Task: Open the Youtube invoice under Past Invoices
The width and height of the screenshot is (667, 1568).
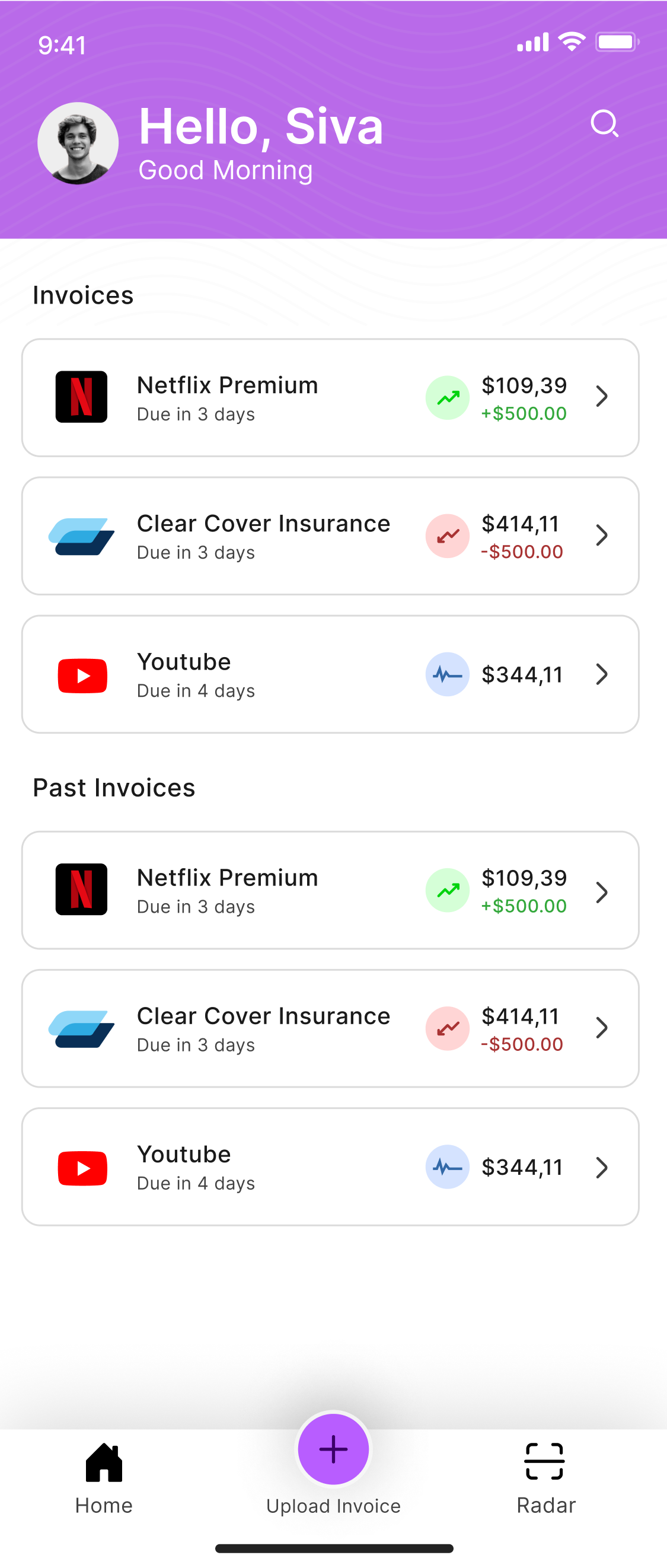Action: click(330, 1167)
